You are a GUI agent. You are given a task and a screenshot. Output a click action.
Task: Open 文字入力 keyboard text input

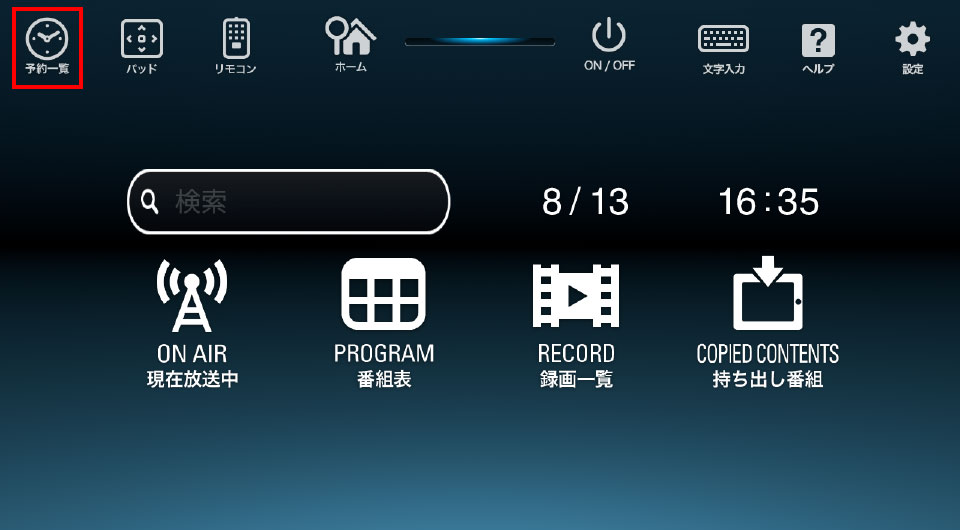pyautogui.click(x=723, y=47)
